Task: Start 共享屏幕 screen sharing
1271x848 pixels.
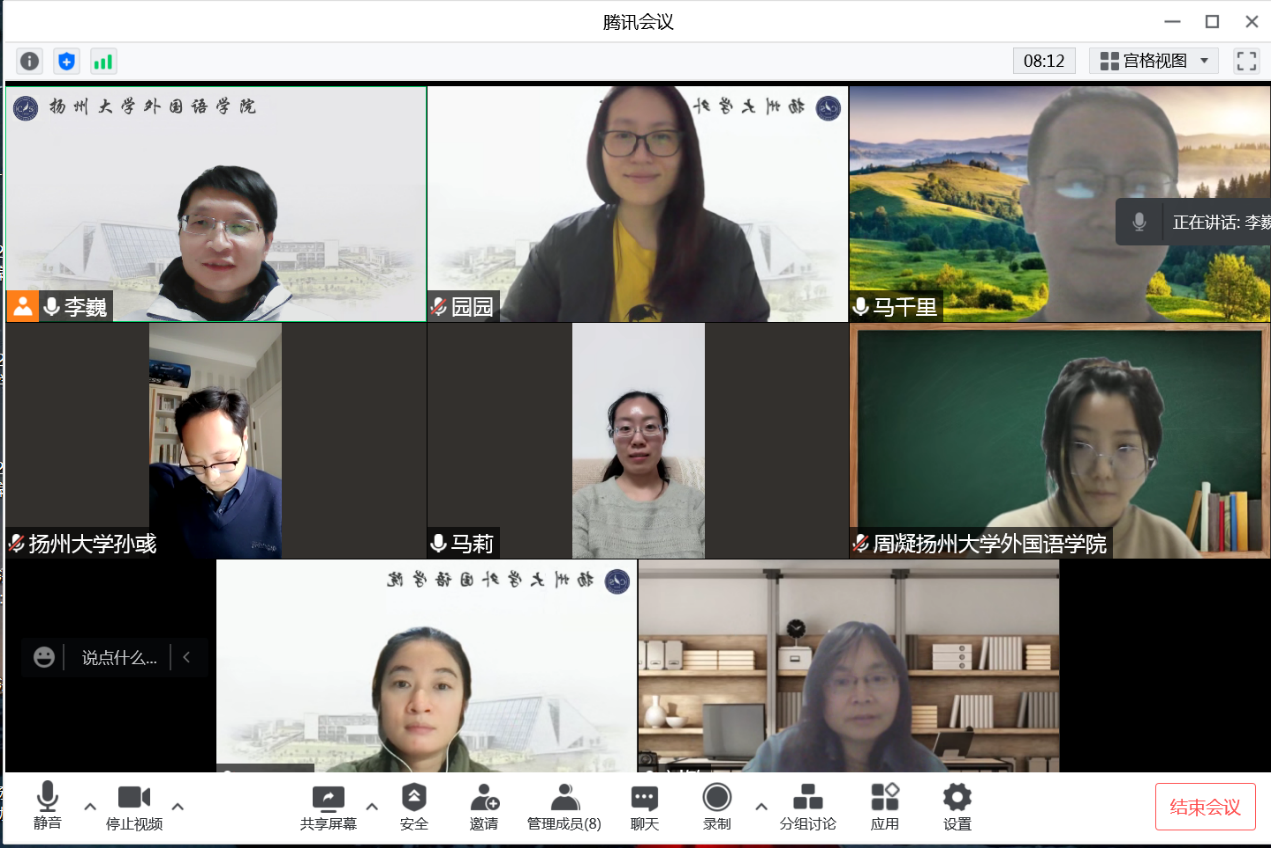Action: click(328, 805)
